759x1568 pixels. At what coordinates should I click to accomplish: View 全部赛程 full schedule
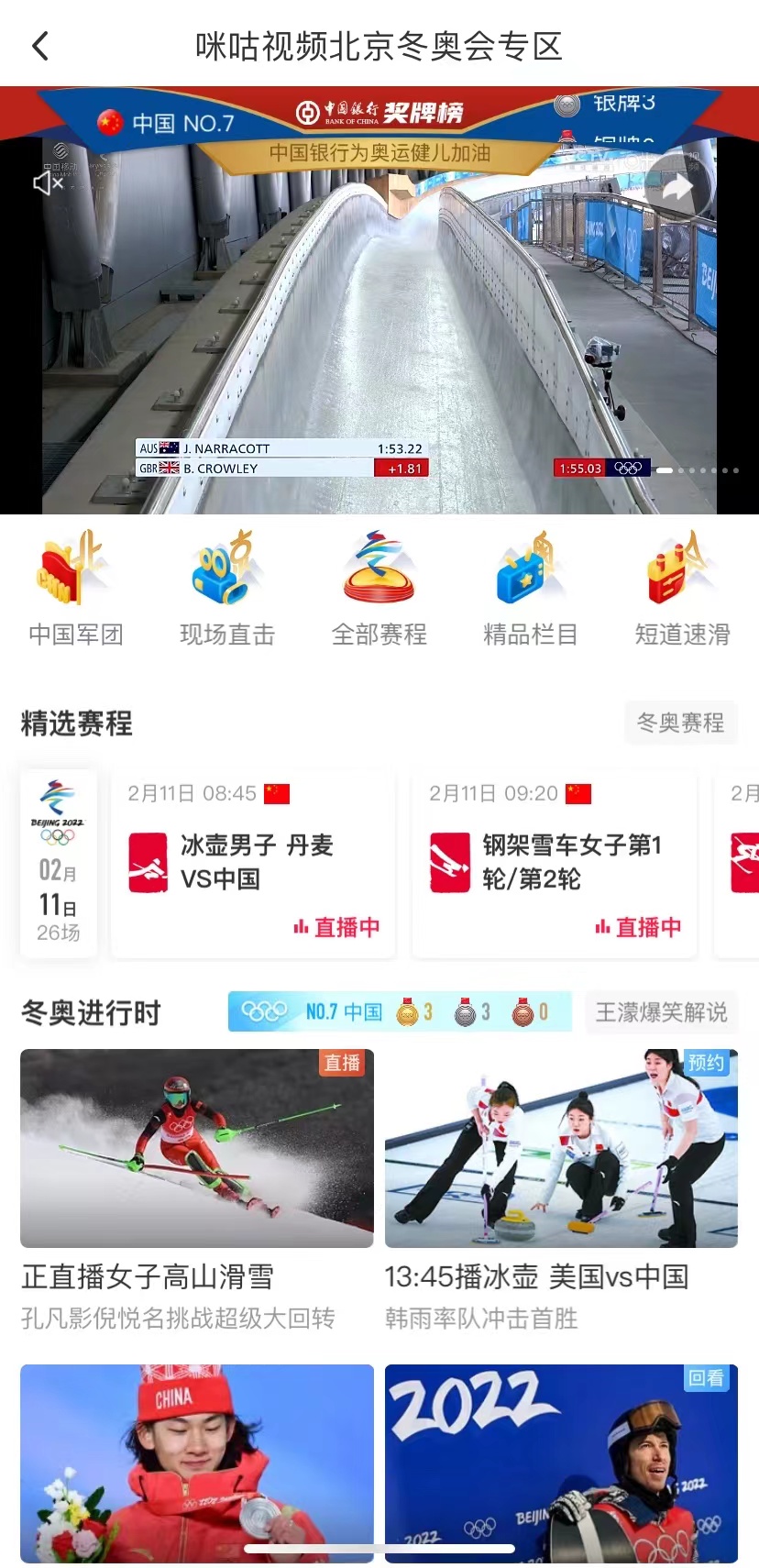pos(379,589)
